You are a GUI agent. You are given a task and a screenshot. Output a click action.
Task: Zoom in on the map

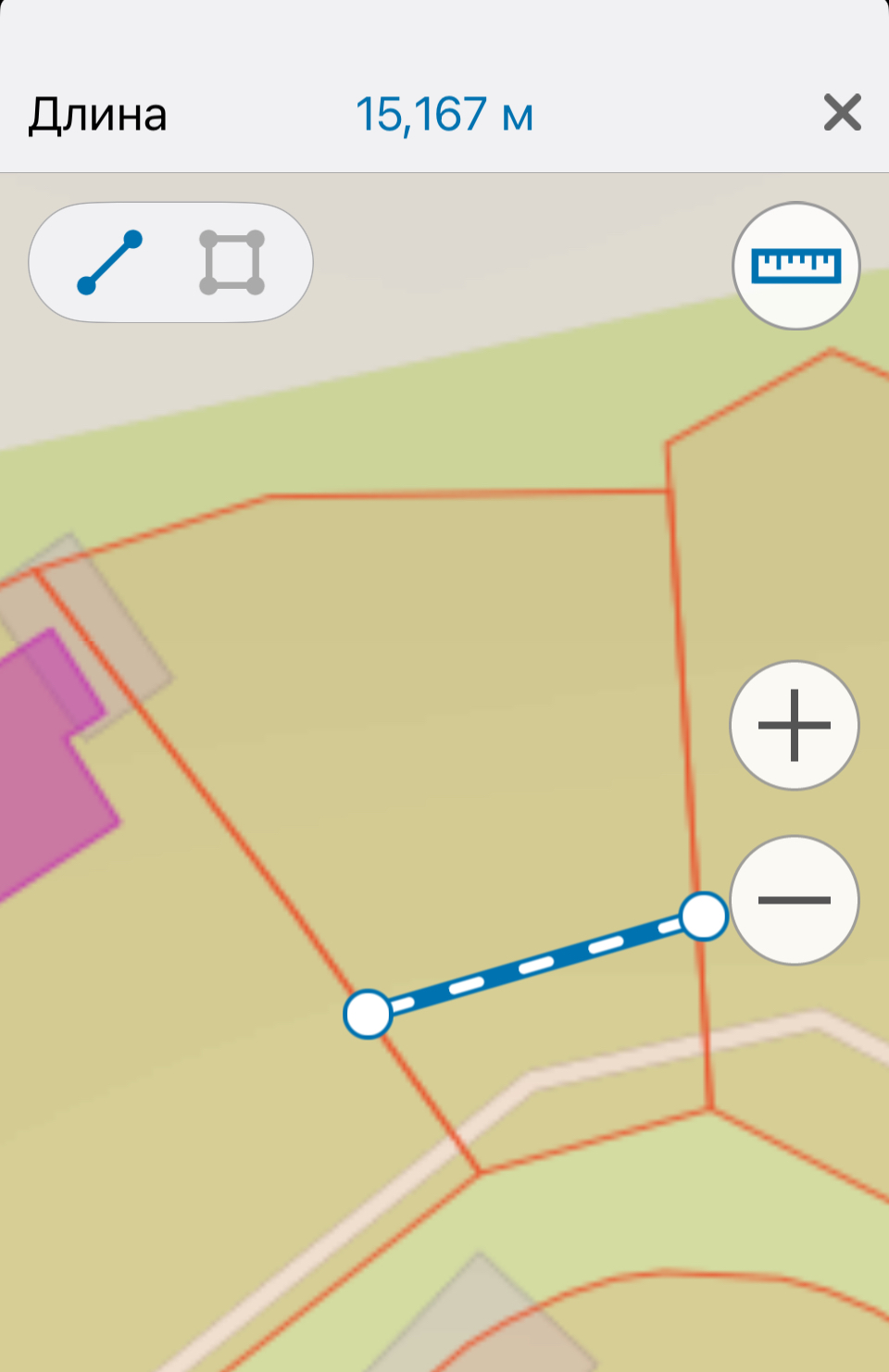(794, 725)
